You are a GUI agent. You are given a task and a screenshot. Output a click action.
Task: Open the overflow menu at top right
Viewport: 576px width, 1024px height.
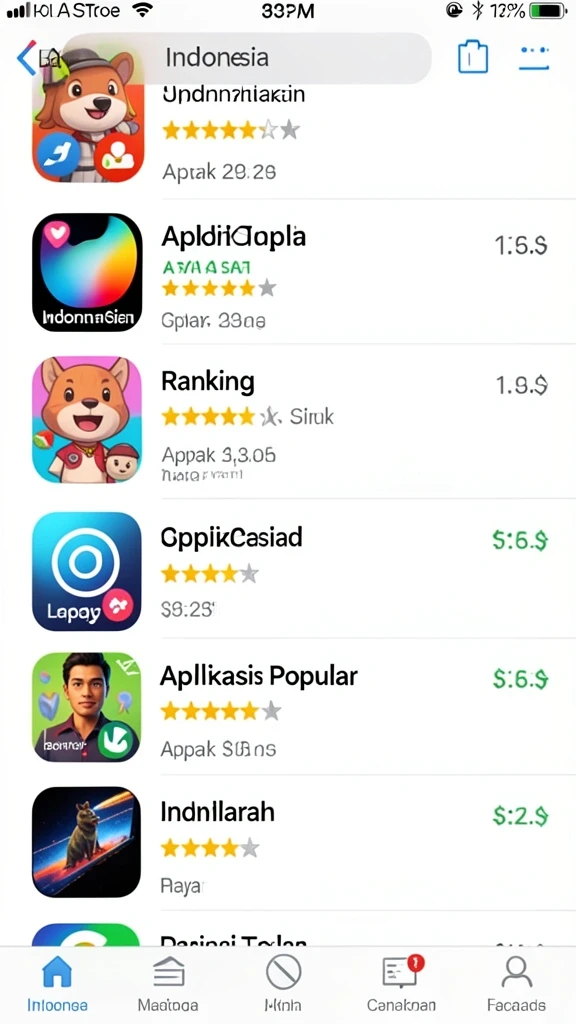pyautogui.click(x=534, y=57)
